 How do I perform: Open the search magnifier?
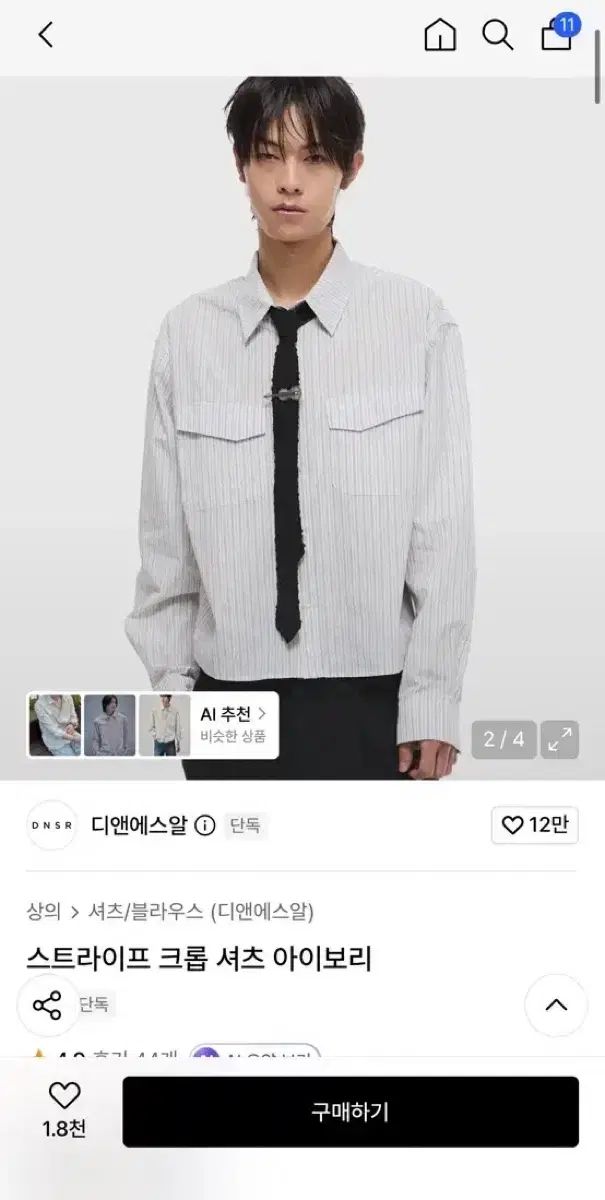[497, 35]
